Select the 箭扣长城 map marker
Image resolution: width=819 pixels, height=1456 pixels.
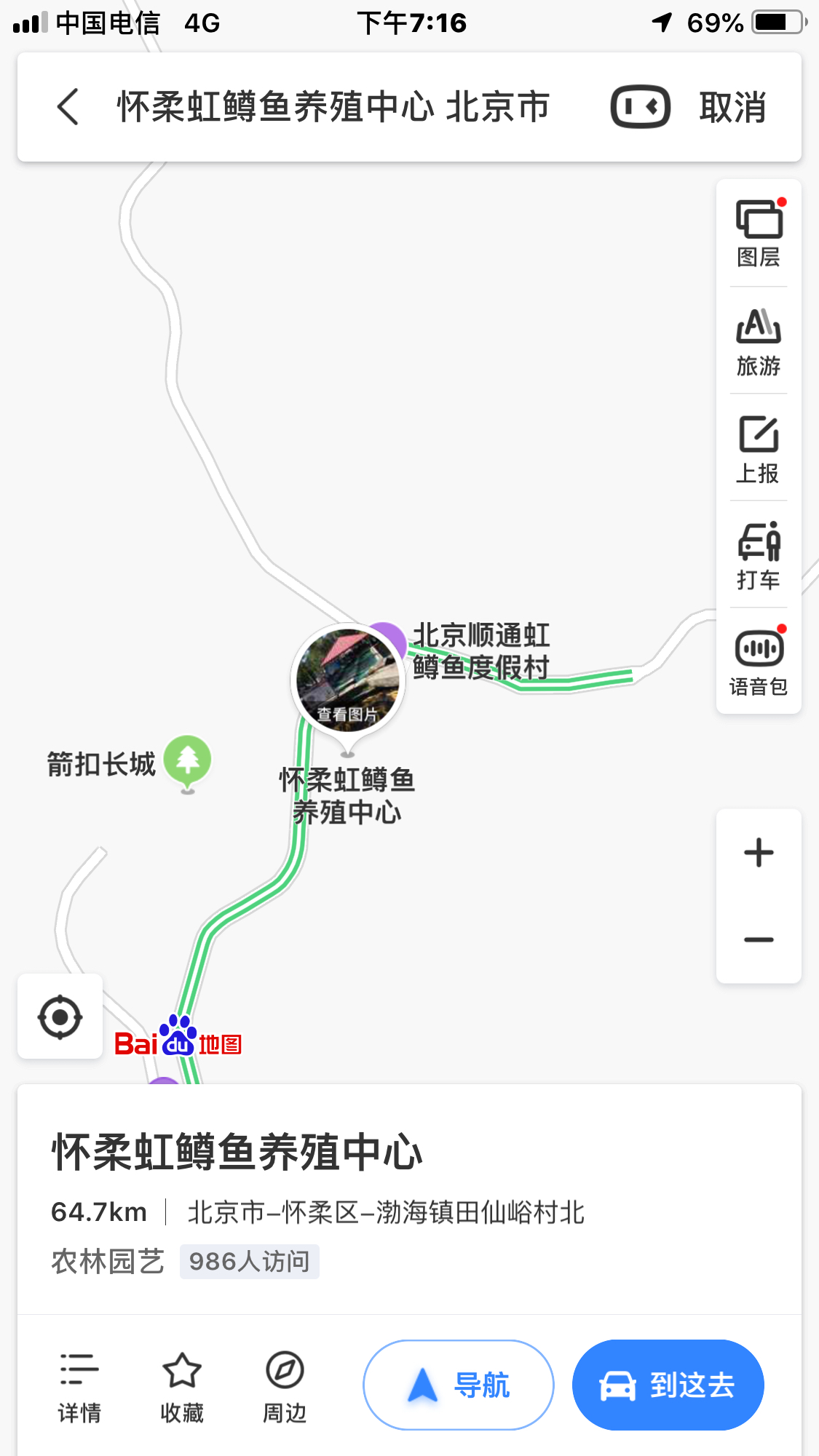187,762
